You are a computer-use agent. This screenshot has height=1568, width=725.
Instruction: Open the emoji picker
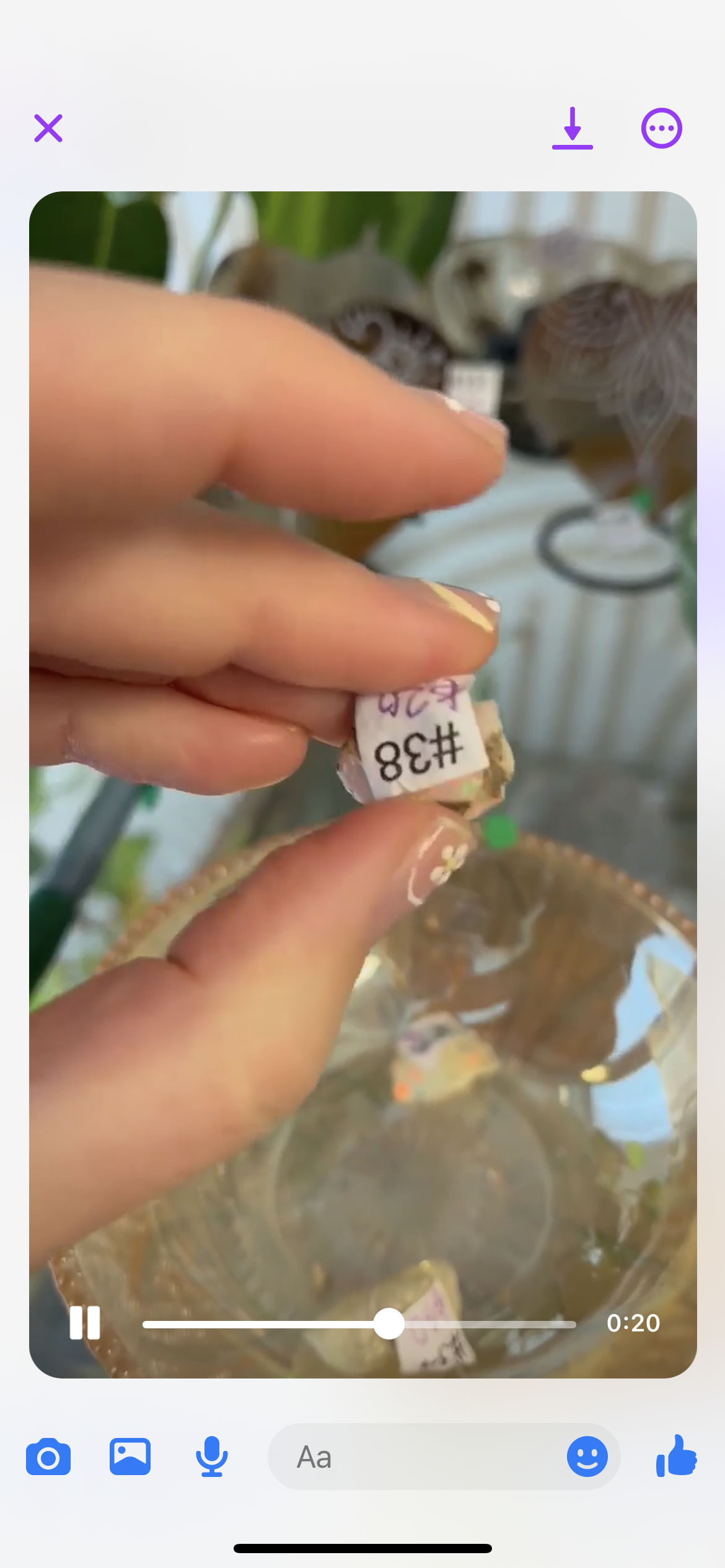pos(587,1457)
